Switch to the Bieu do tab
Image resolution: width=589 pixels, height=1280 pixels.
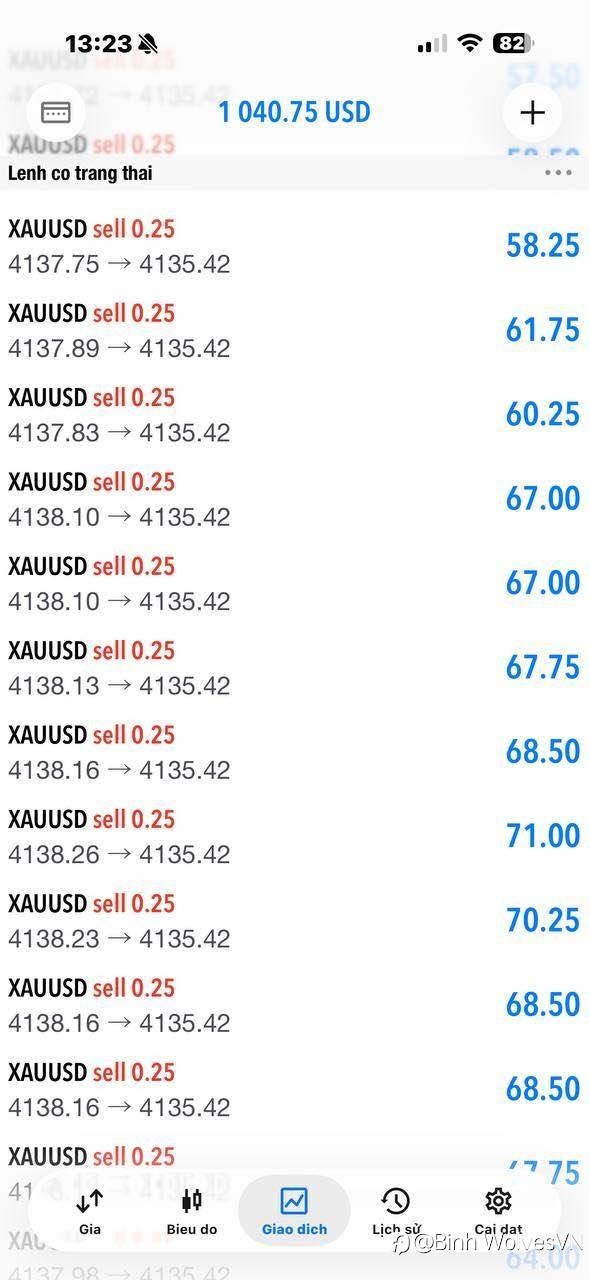(192, 1211)
